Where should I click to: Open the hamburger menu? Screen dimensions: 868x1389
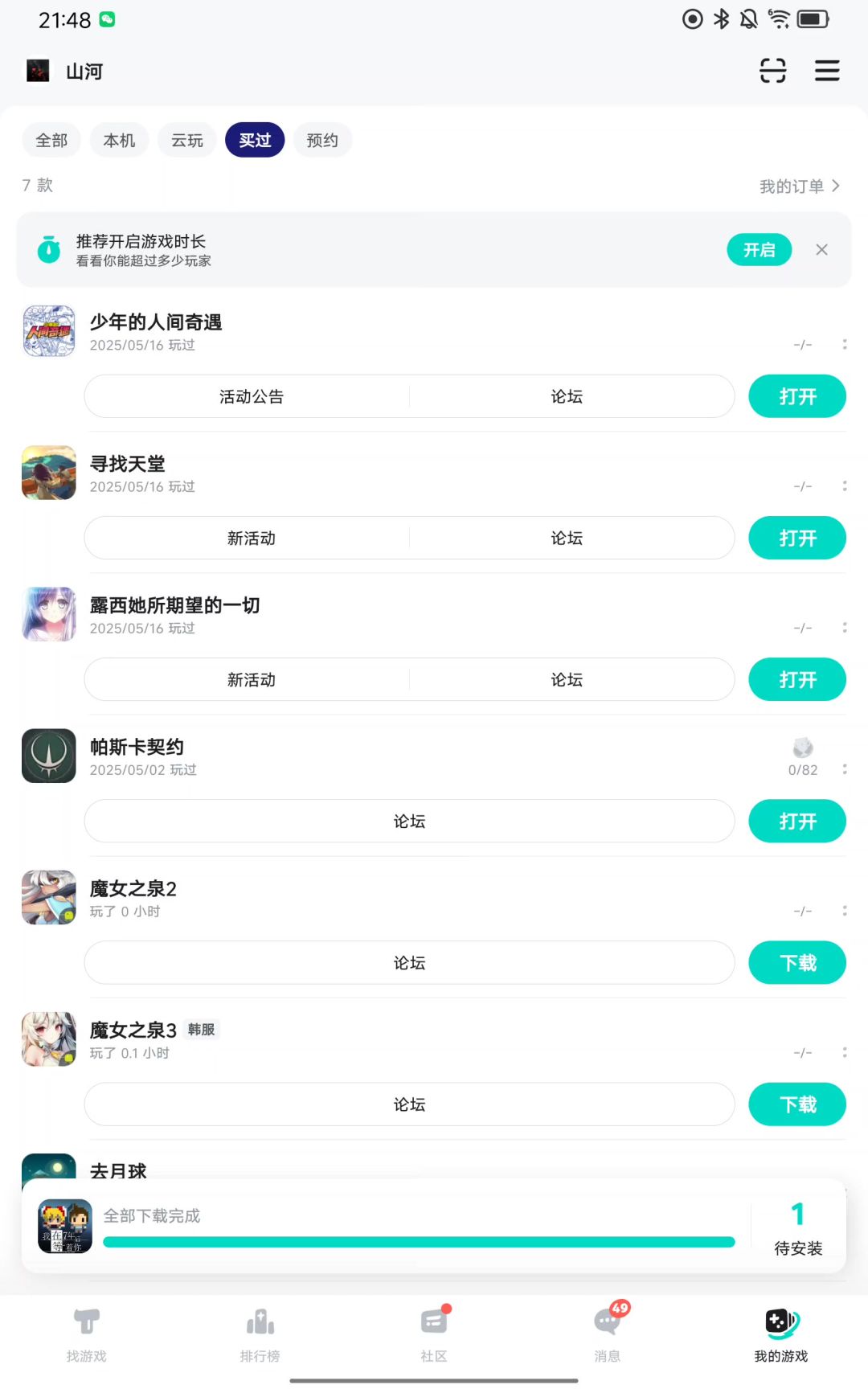pos(827,71)
